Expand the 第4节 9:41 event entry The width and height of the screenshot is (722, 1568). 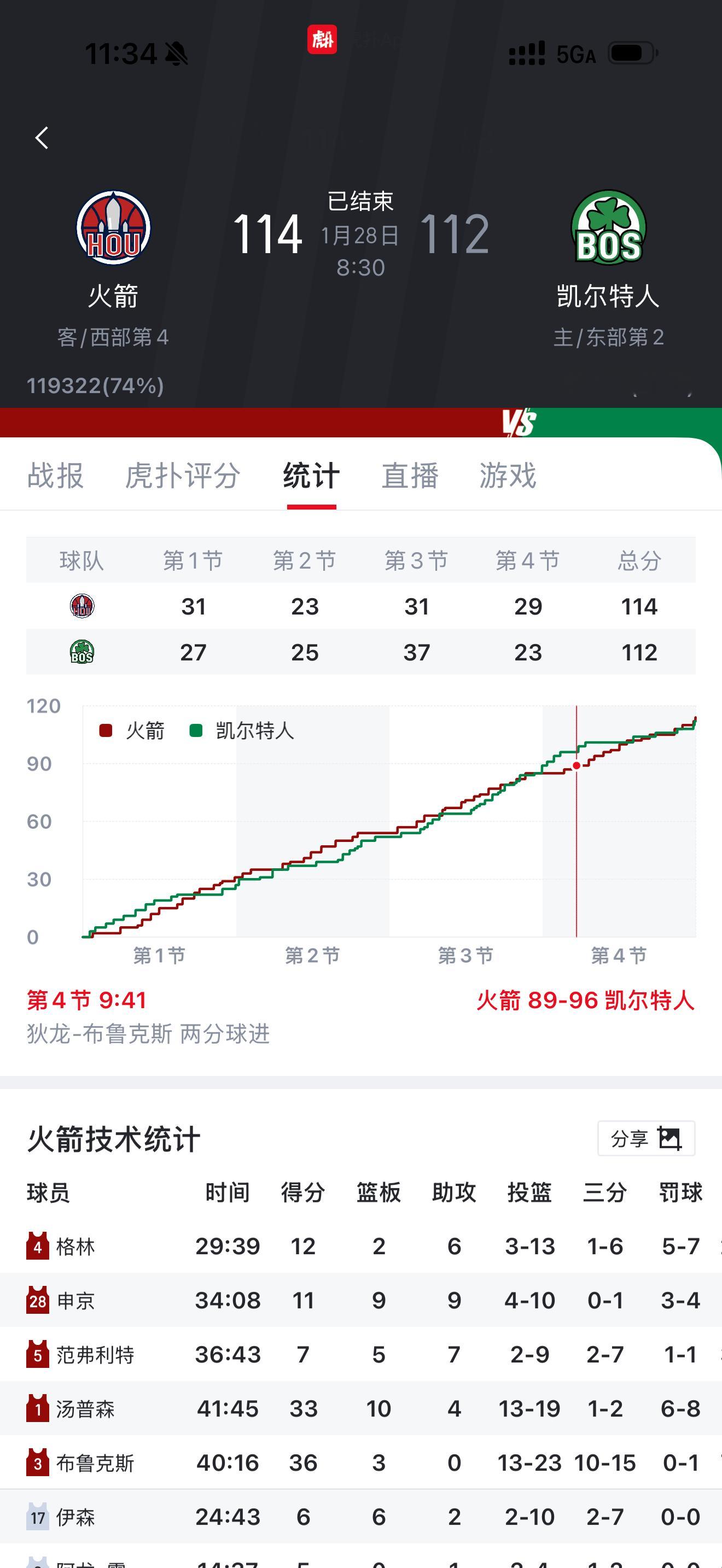pos(86,1001)
